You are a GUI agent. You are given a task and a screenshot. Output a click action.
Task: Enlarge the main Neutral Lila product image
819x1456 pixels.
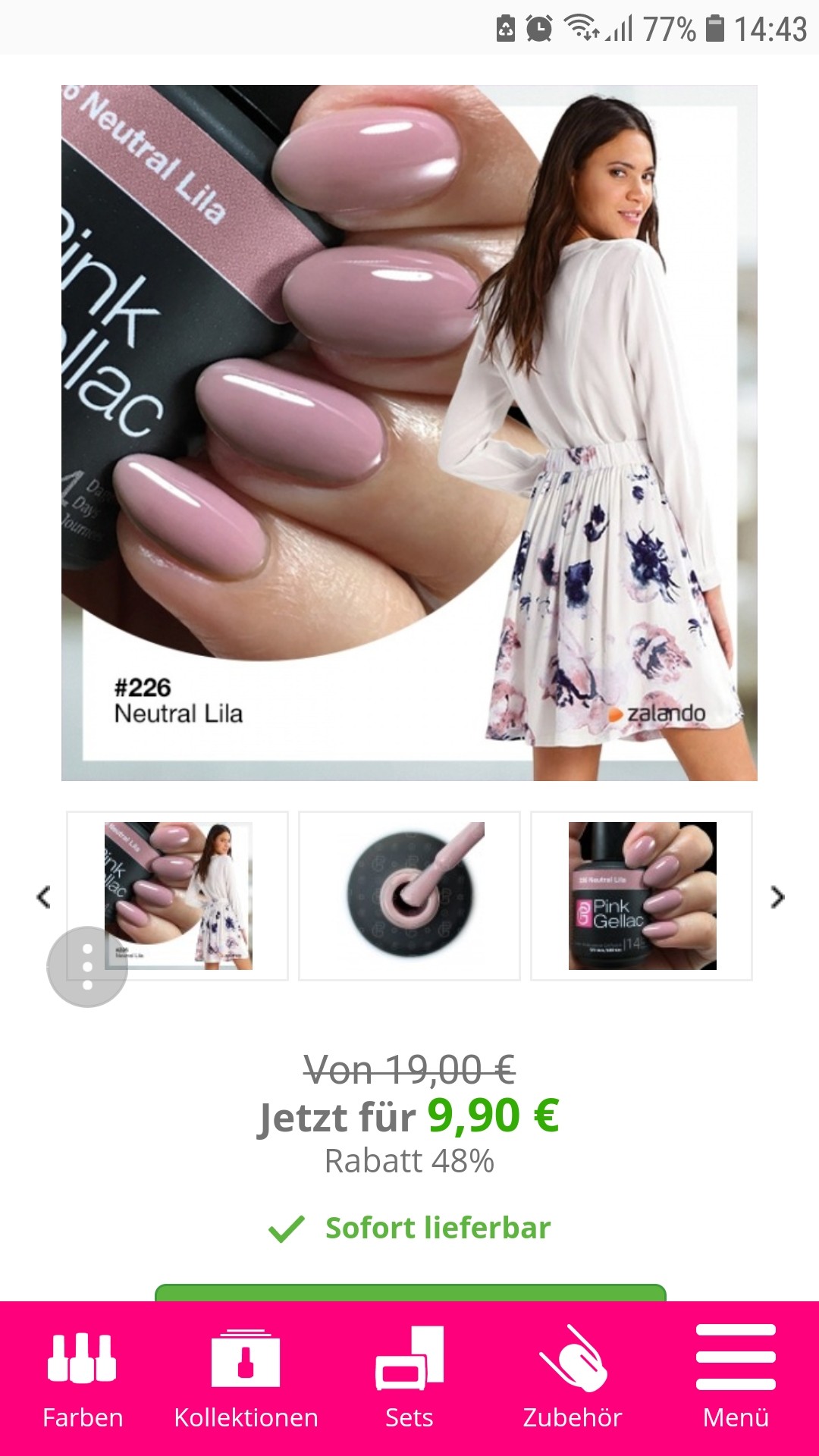(x=409, y=433)
